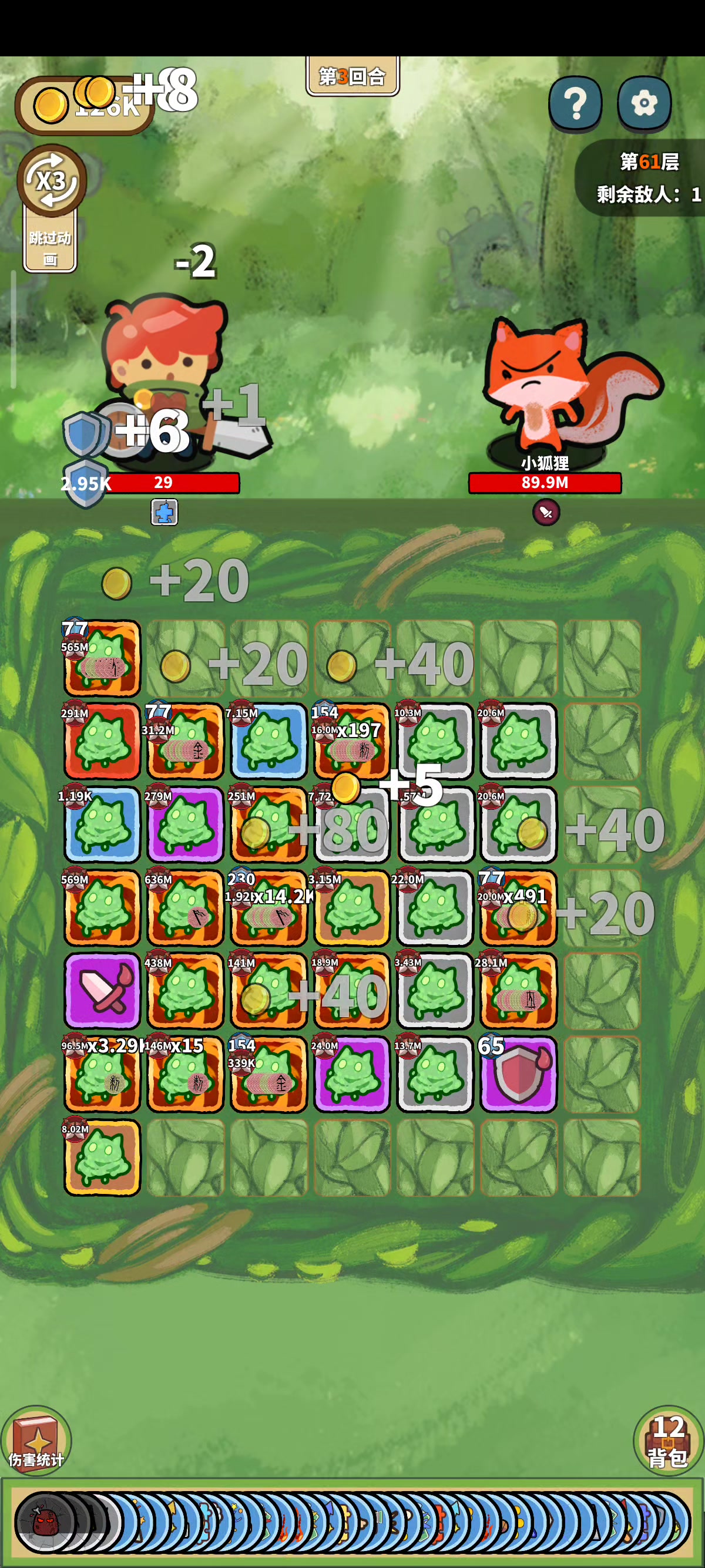Select the purple shield tile marked 65
The height and width of the screenshot is (1568, 705).
click(518, 1074)
